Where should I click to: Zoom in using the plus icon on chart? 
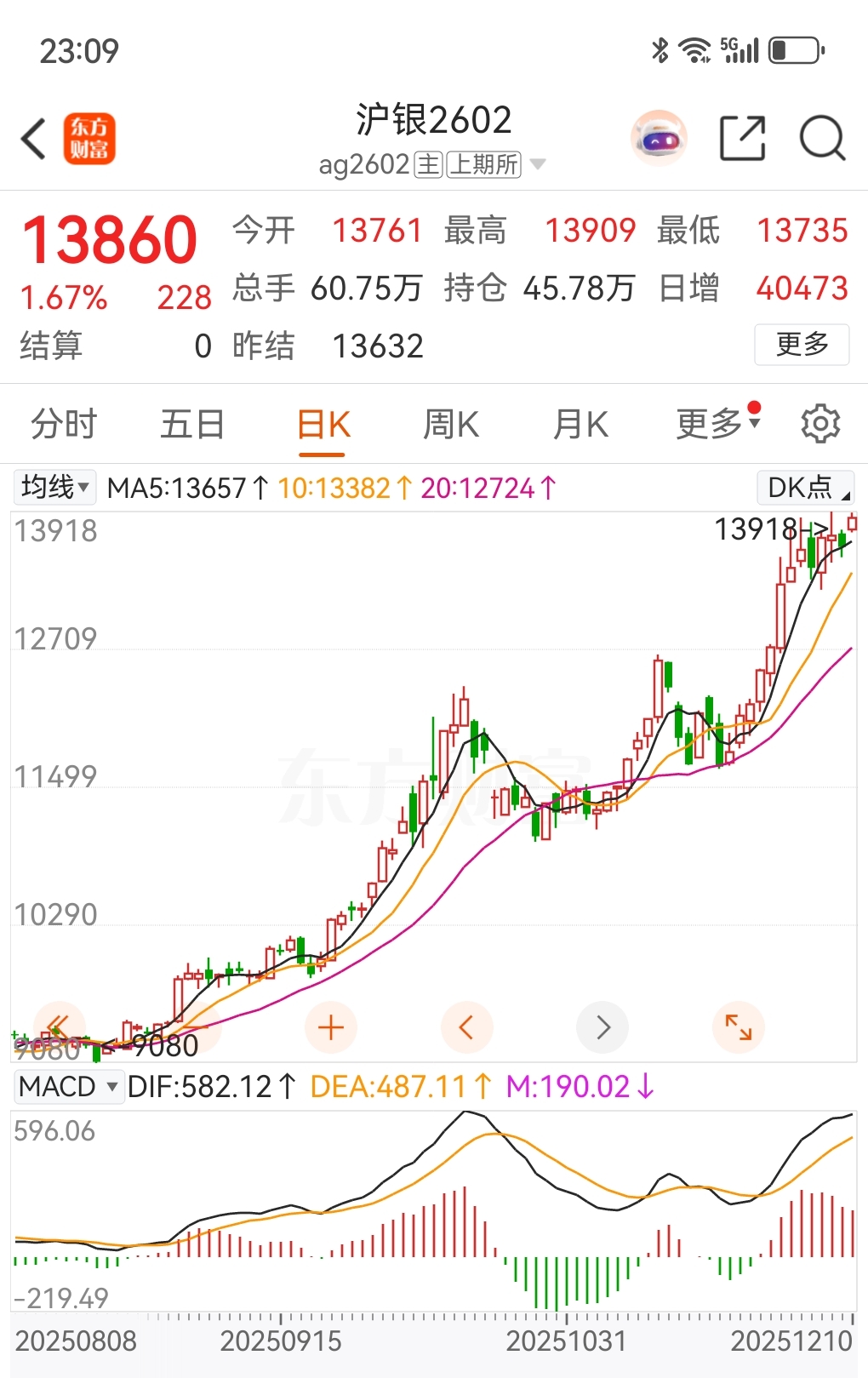[x=331, y=1027]
